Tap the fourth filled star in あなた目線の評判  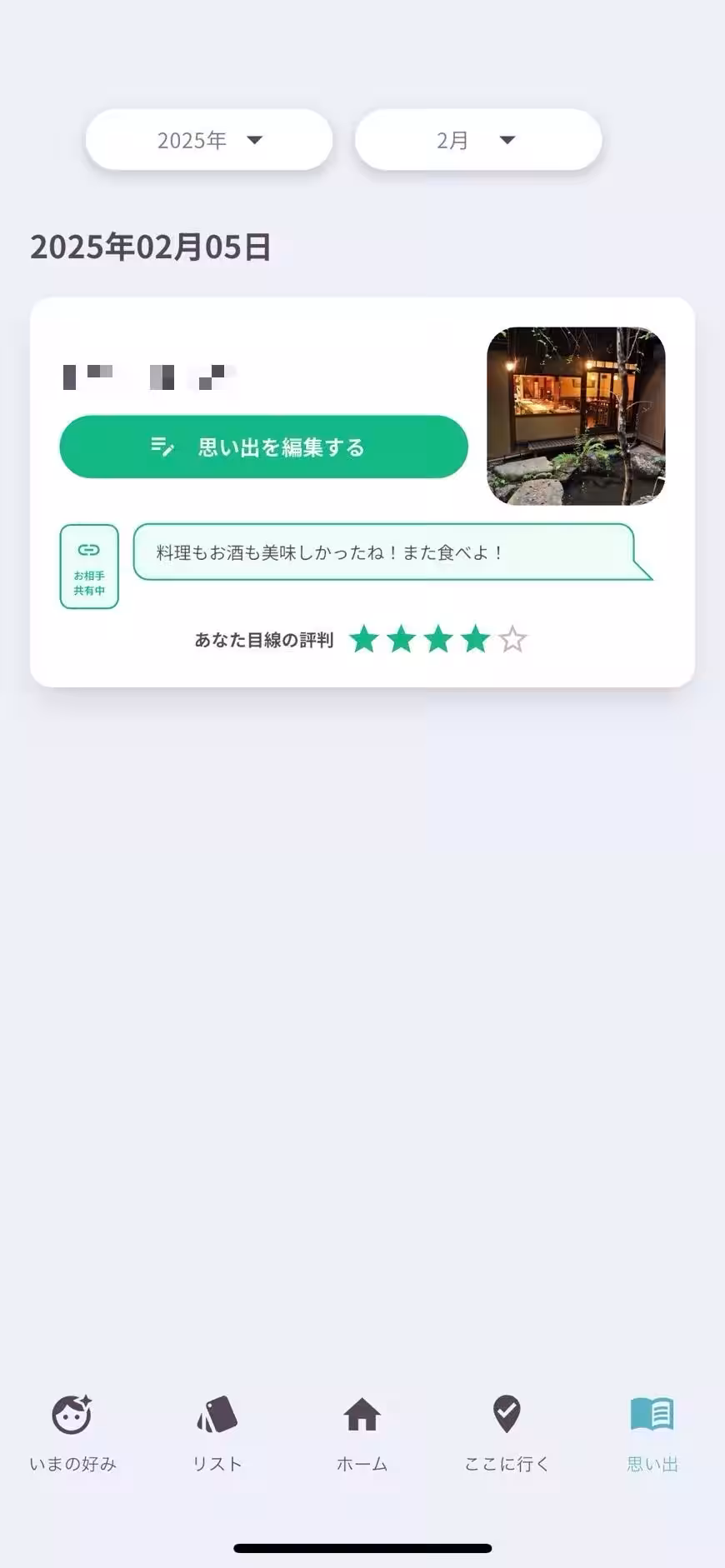coord(475,638)
